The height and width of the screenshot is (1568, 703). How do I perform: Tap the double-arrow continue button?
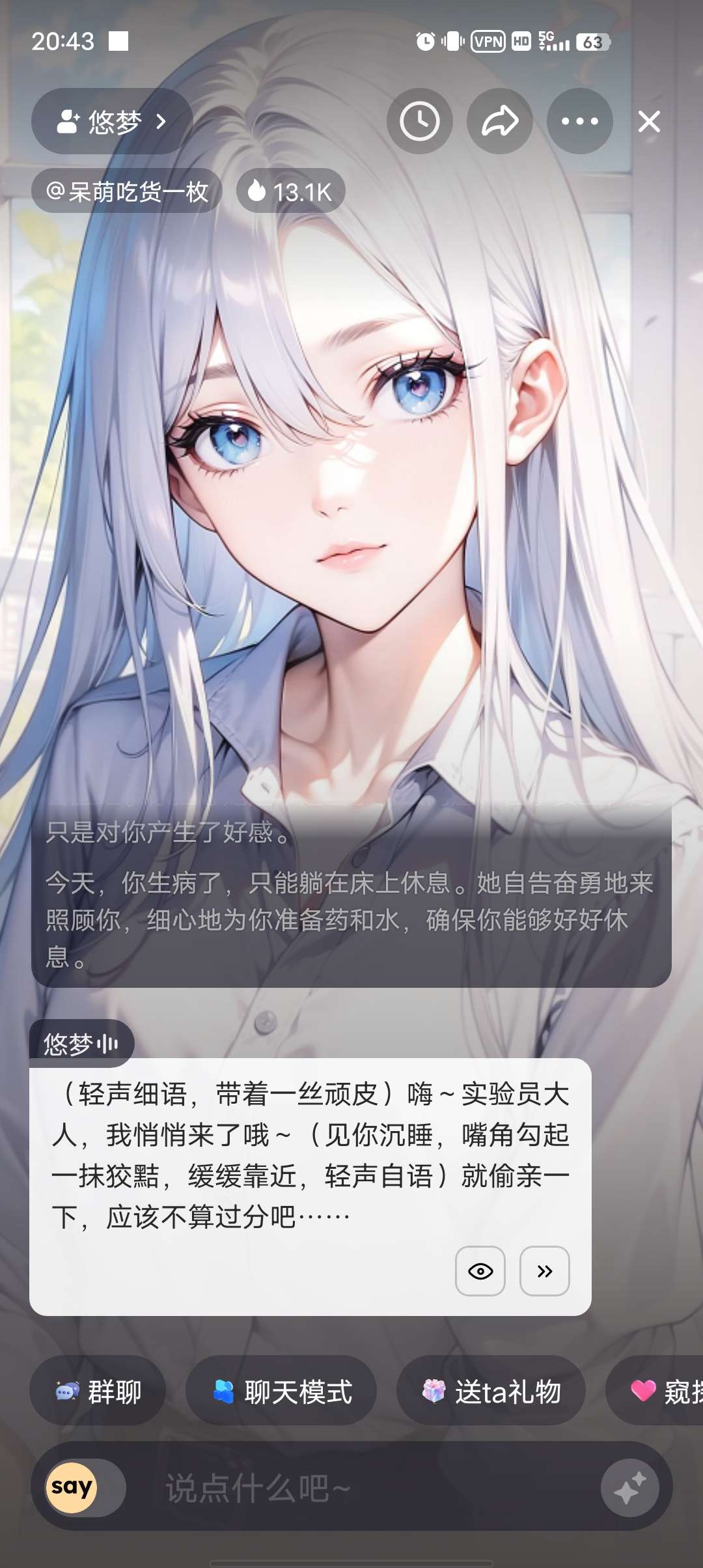(x=545, y=1270)
